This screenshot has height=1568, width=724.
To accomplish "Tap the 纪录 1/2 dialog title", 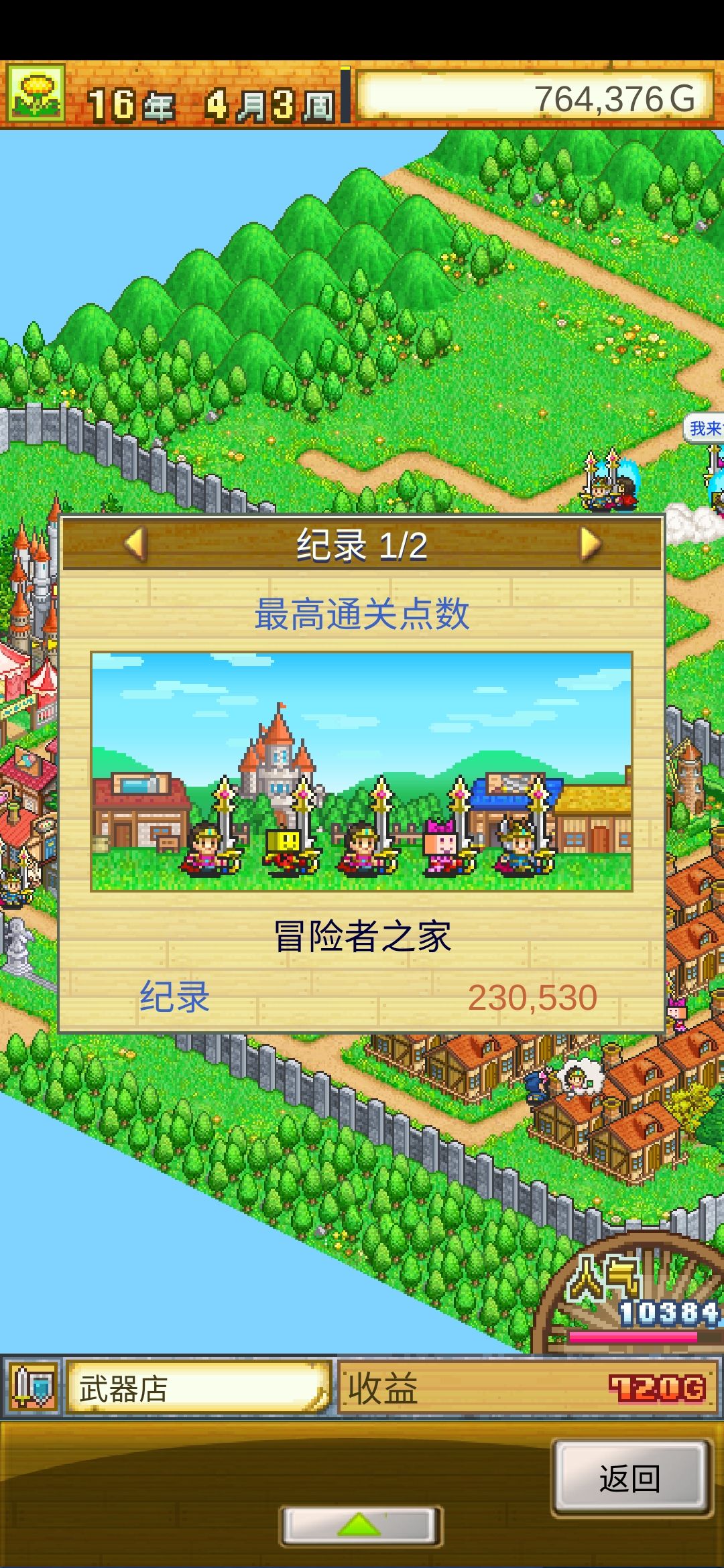I will click(362, 546).
